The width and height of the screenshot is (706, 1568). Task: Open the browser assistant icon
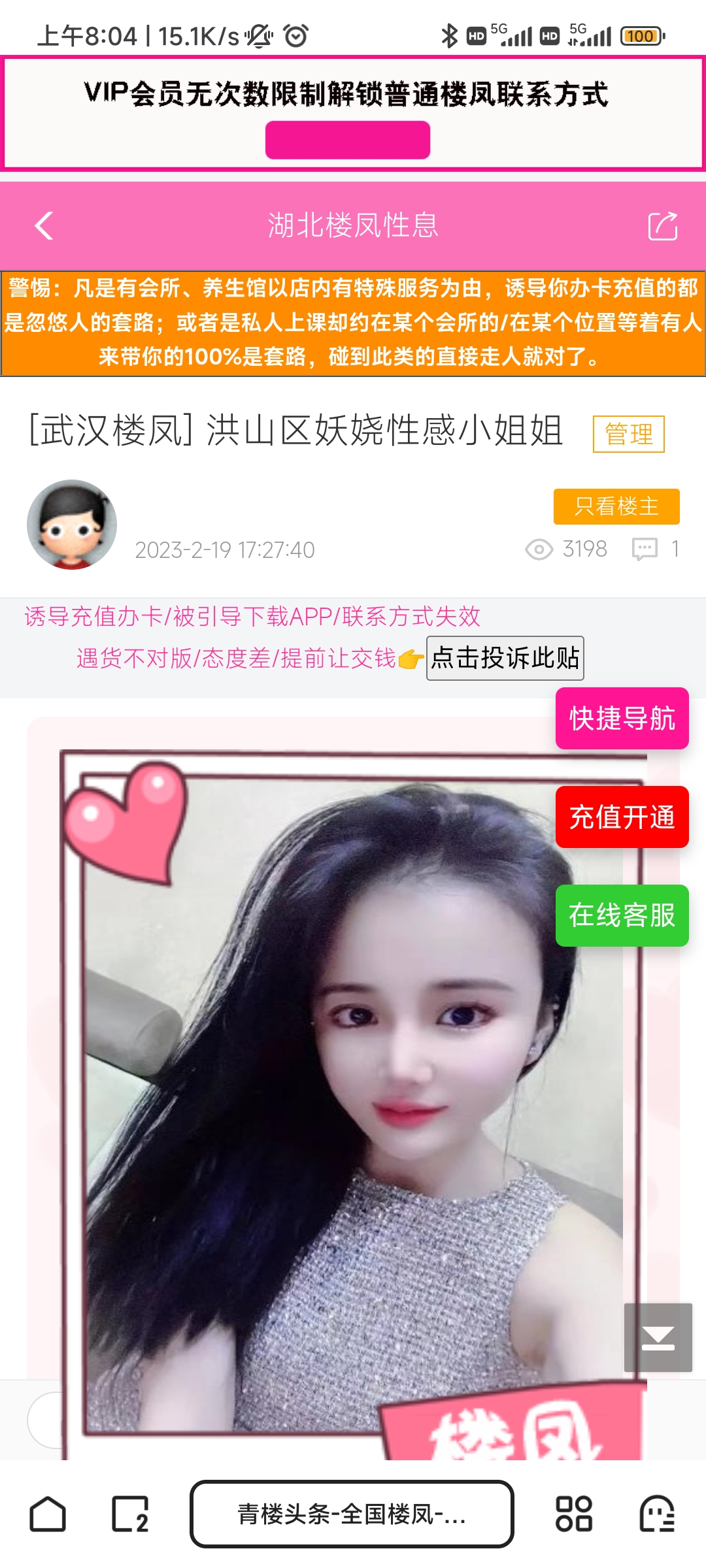click(657, 1514)
